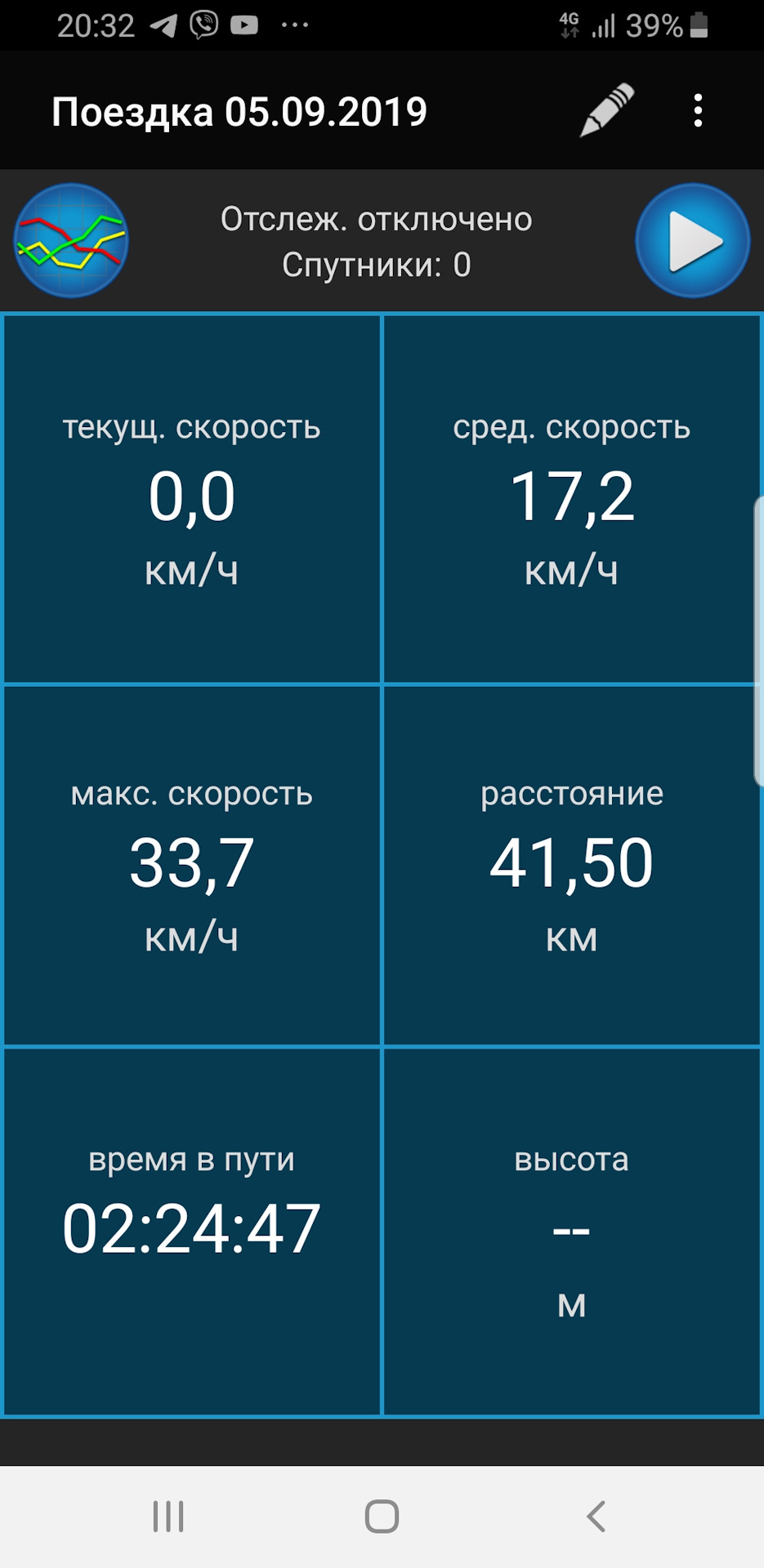Screen dimensions: 764x1568
Task: Open the track chart globe icon
Action: [x=72, y=240]
